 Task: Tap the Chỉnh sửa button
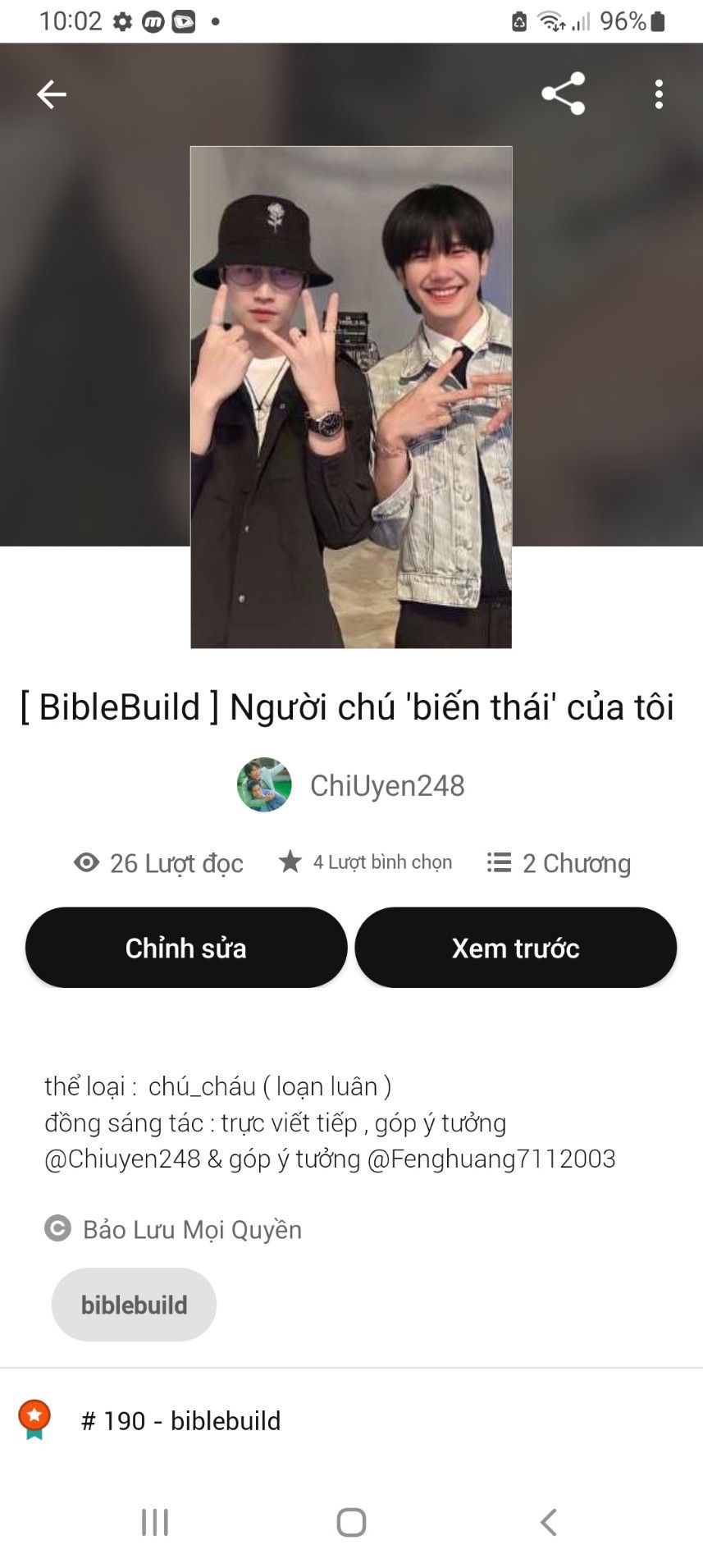coord(186,948)
